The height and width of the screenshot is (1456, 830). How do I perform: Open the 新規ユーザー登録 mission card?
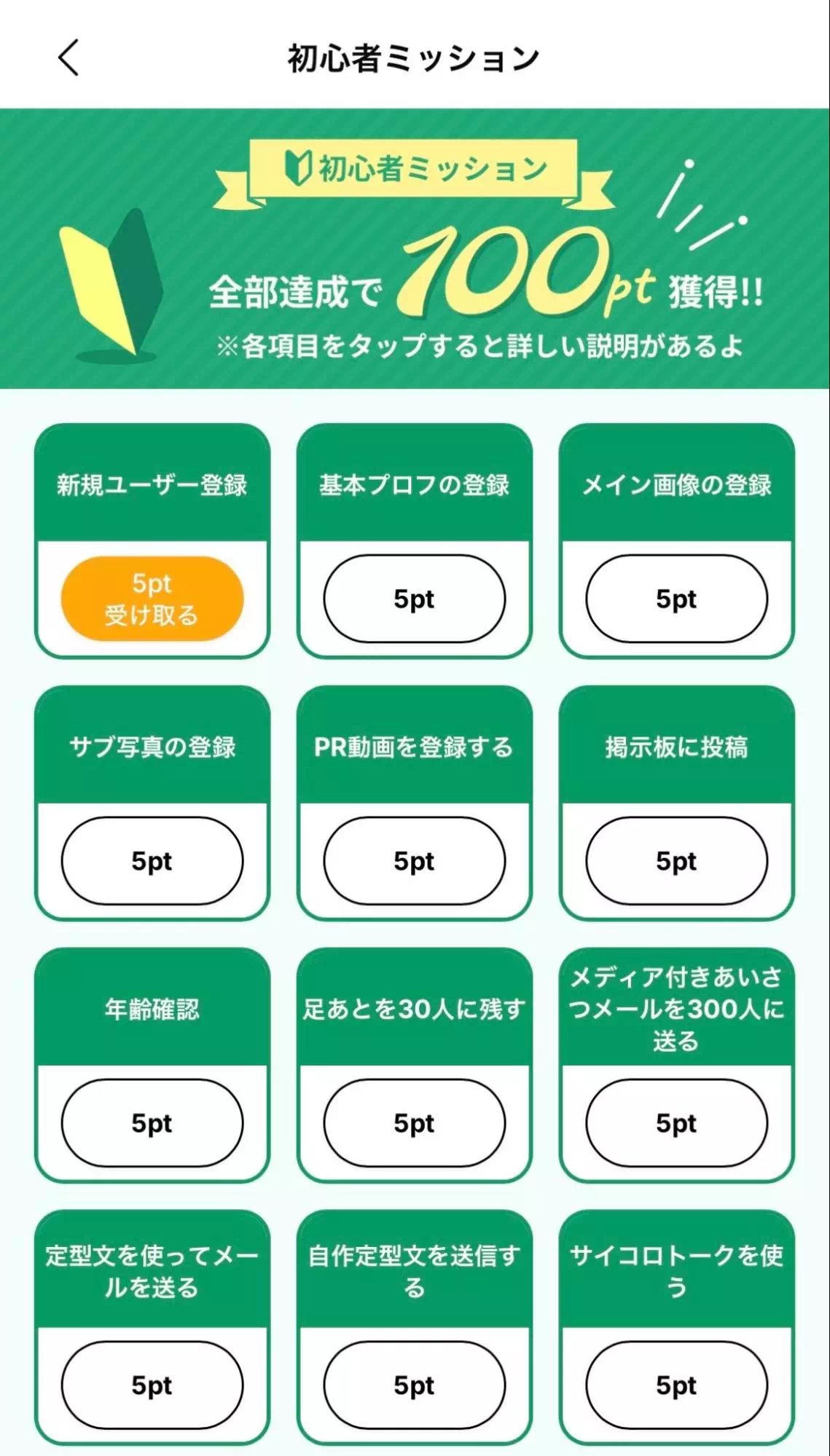(x=151, y=482)
